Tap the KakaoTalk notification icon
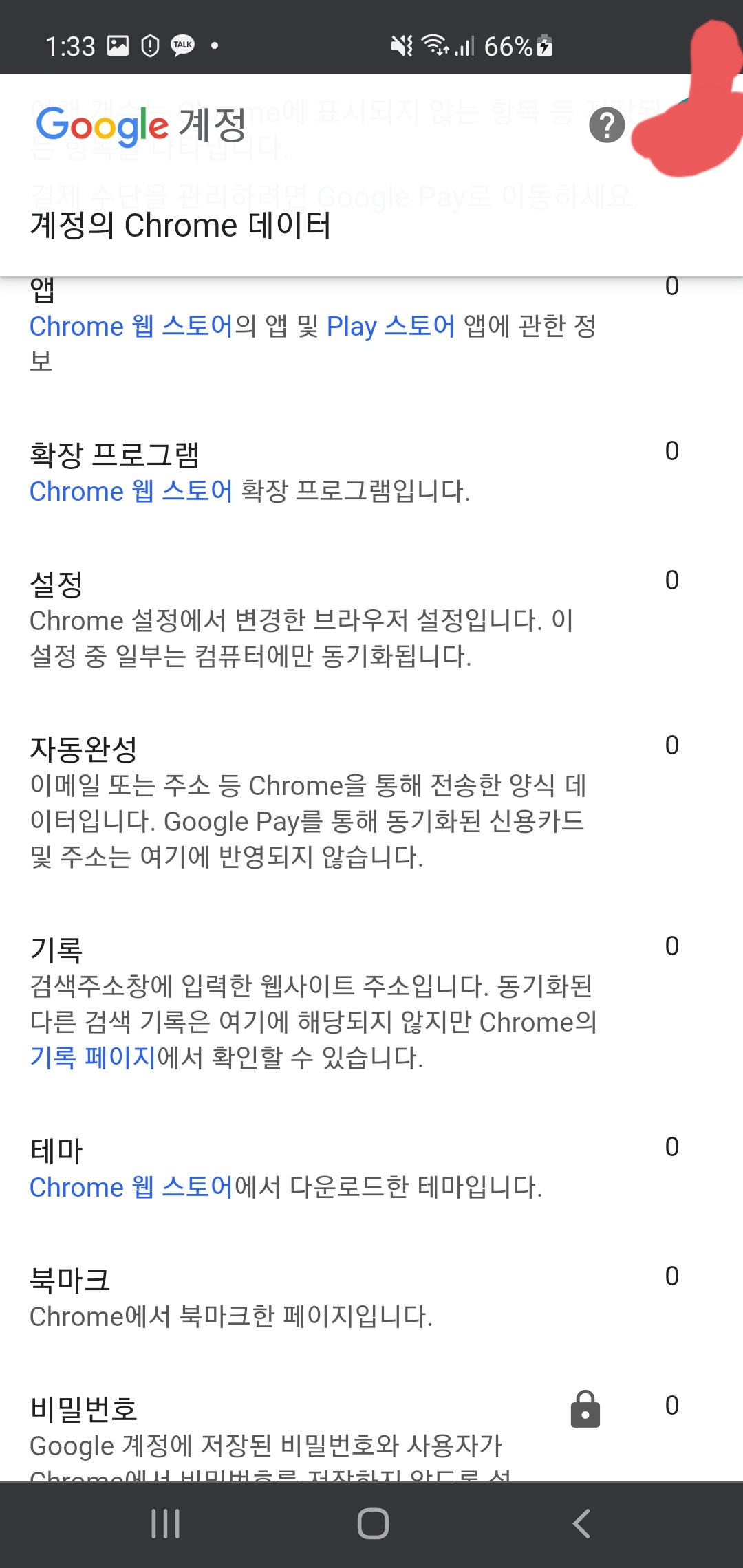Image resolution: width=743 pixels, height=1568 pixels. coord(182,45)
